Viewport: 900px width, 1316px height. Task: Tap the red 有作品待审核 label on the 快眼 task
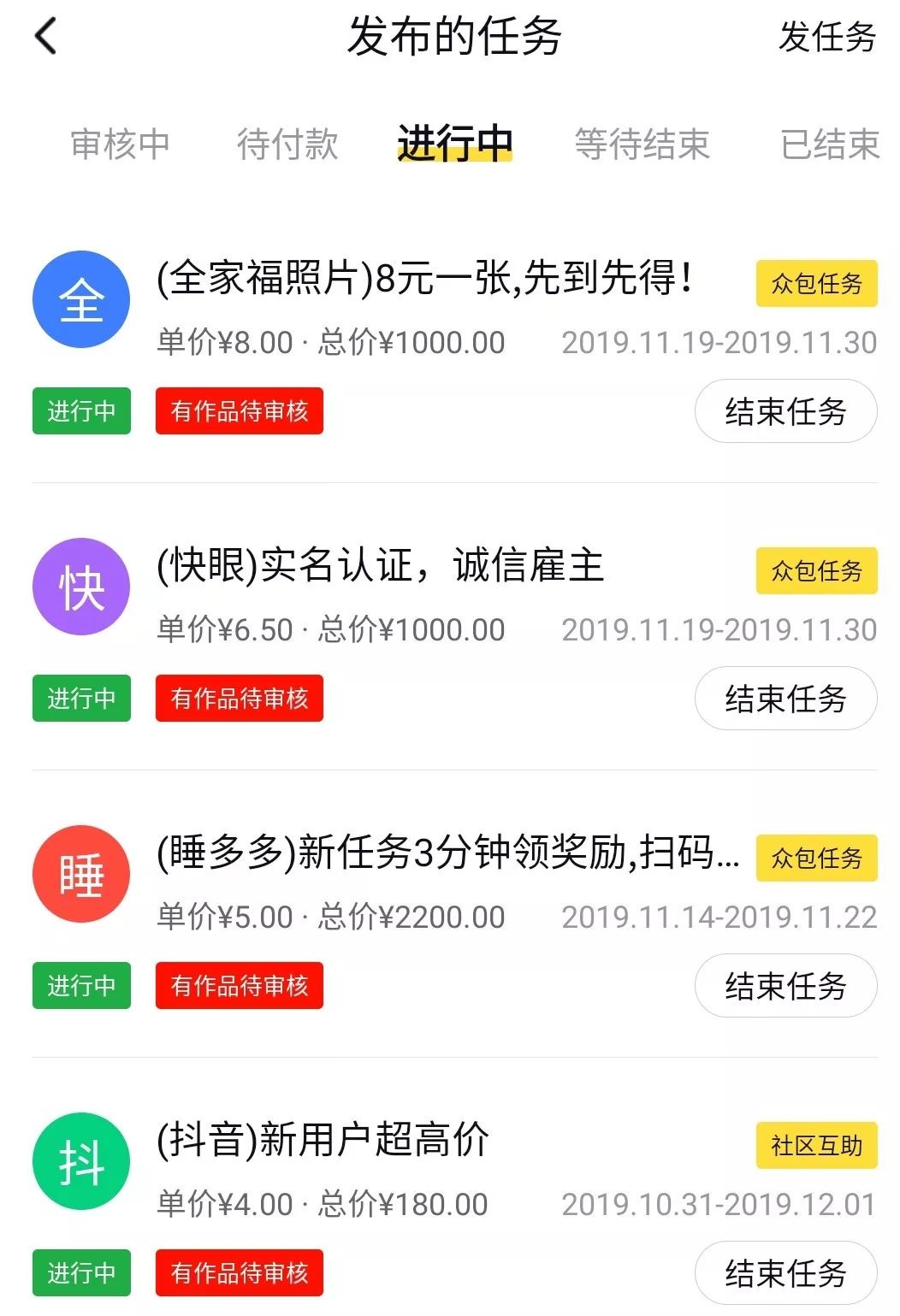(x=238, y=699)
